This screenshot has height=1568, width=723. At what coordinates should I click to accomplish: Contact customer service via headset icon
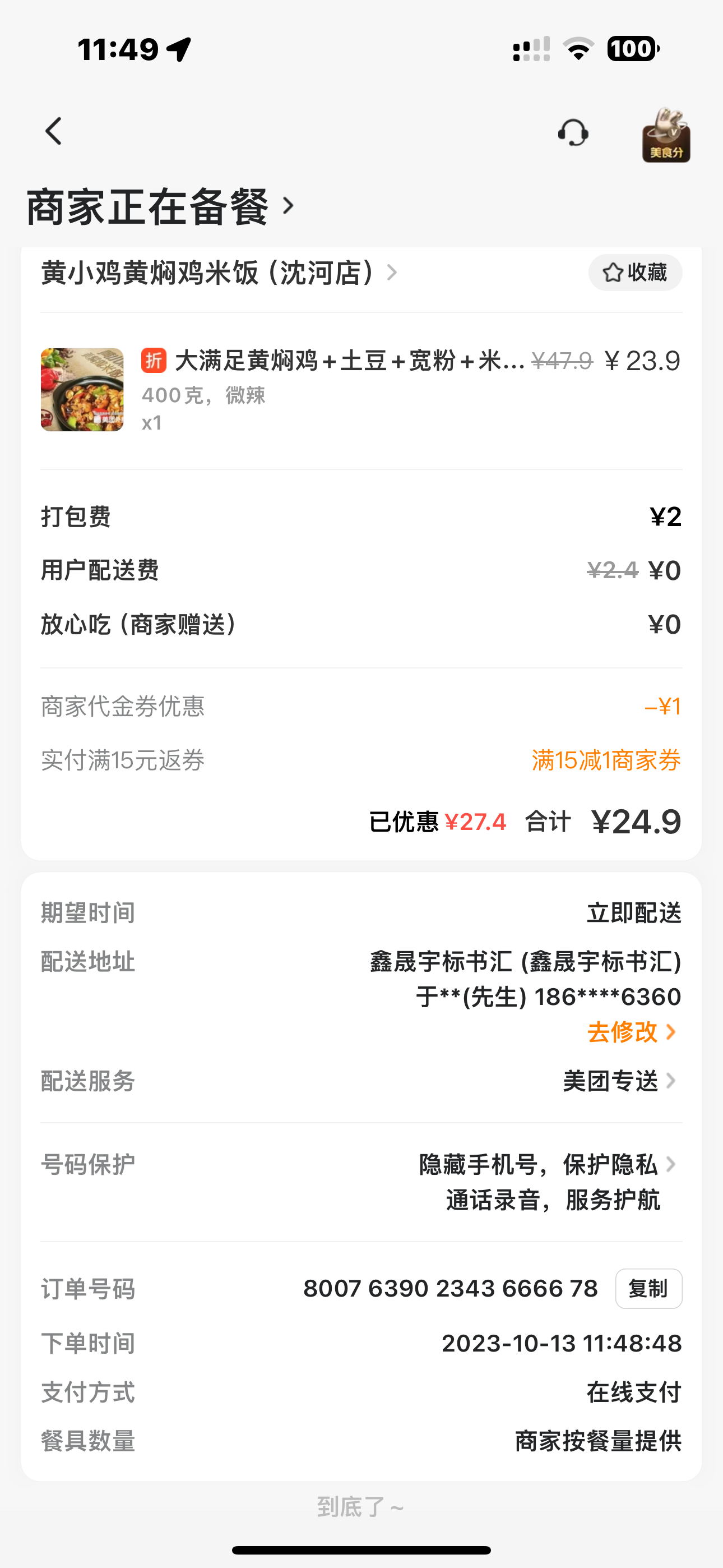point(573,133)
